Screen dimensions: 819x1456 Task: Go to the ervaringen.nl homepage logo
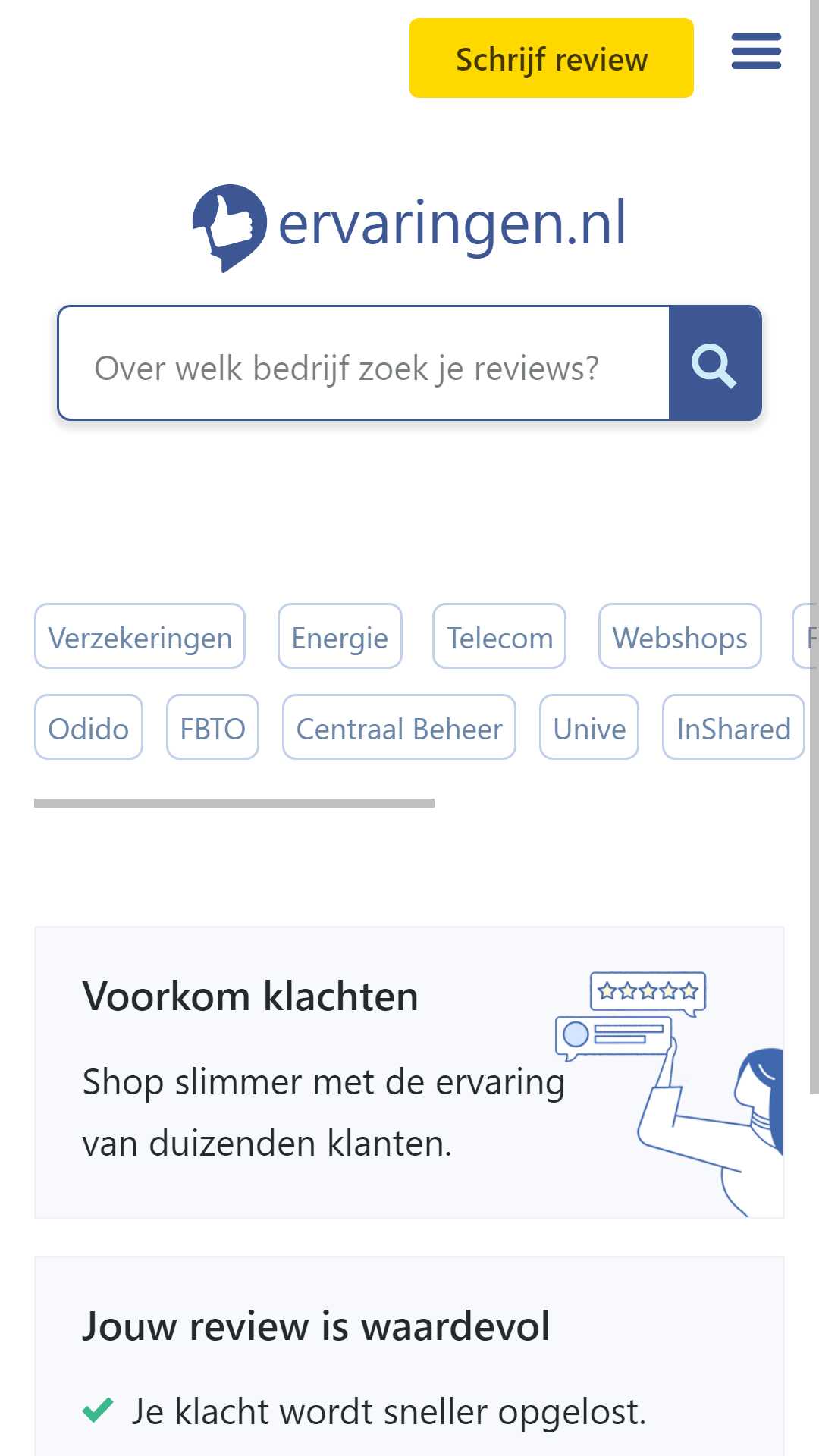[x=409, y=226]
